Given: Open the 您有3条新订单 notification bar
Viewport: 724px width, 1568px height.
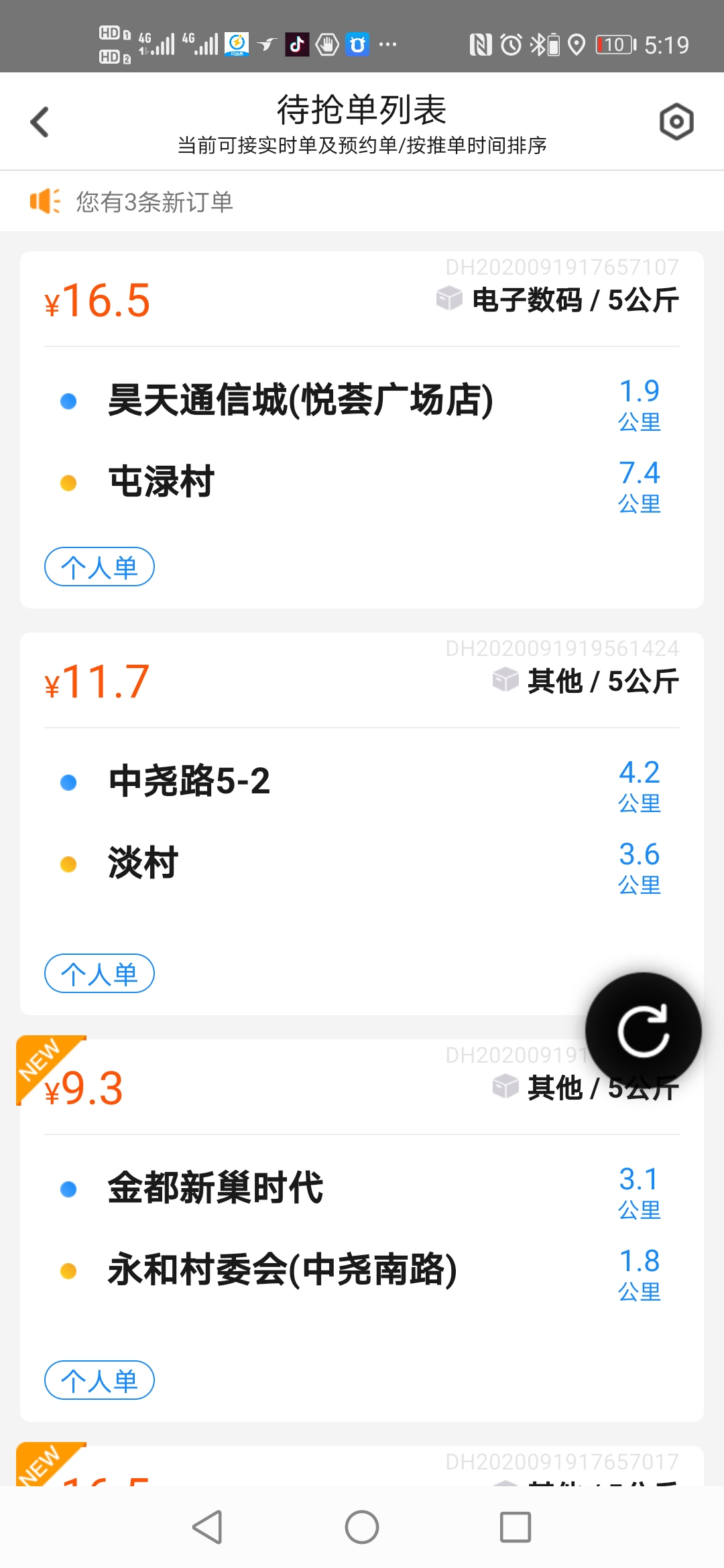Looking at the screenshot, I should pyautogui.click(x=154, y=200).
